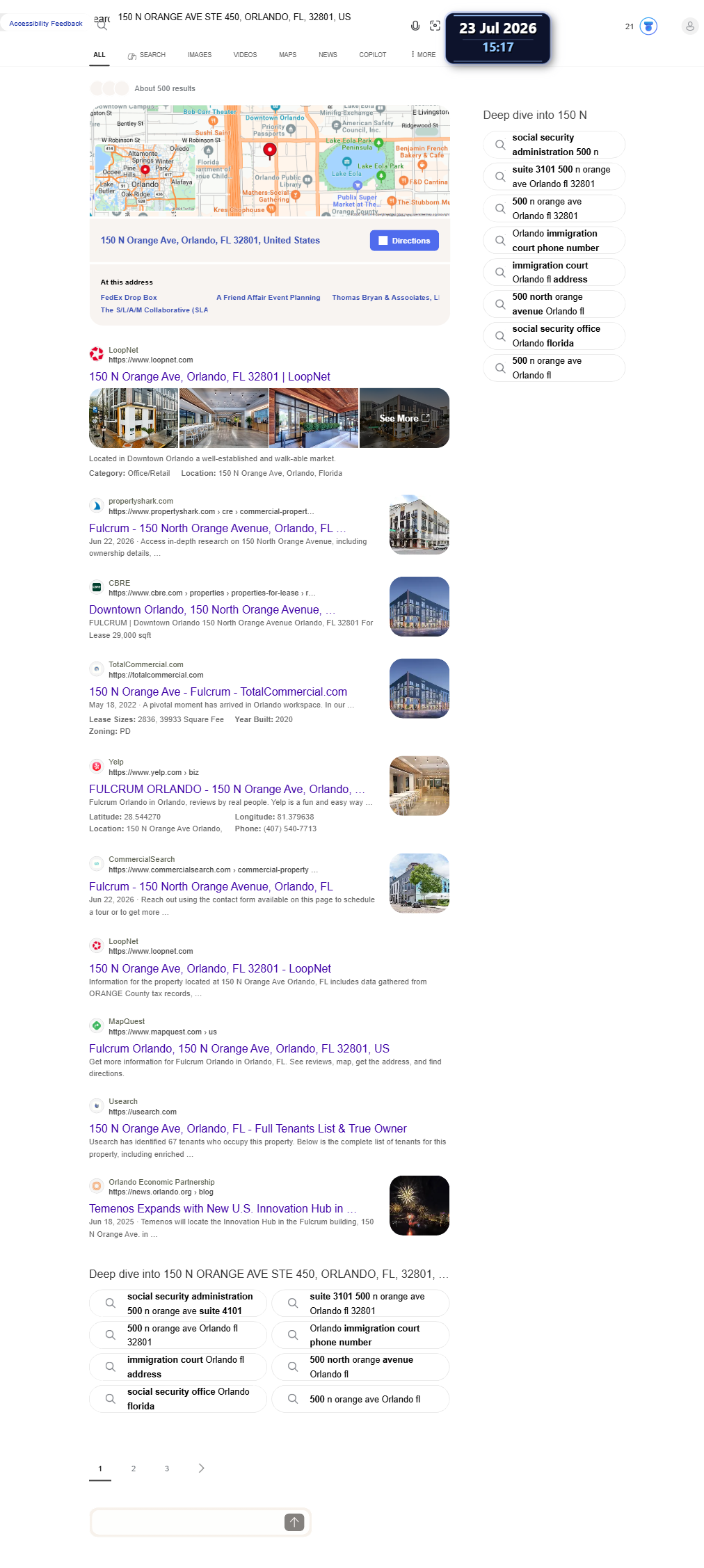Open the account profile icon
Image resolution: width=704 pixels, height=1568 pixels.
(690, 26)
